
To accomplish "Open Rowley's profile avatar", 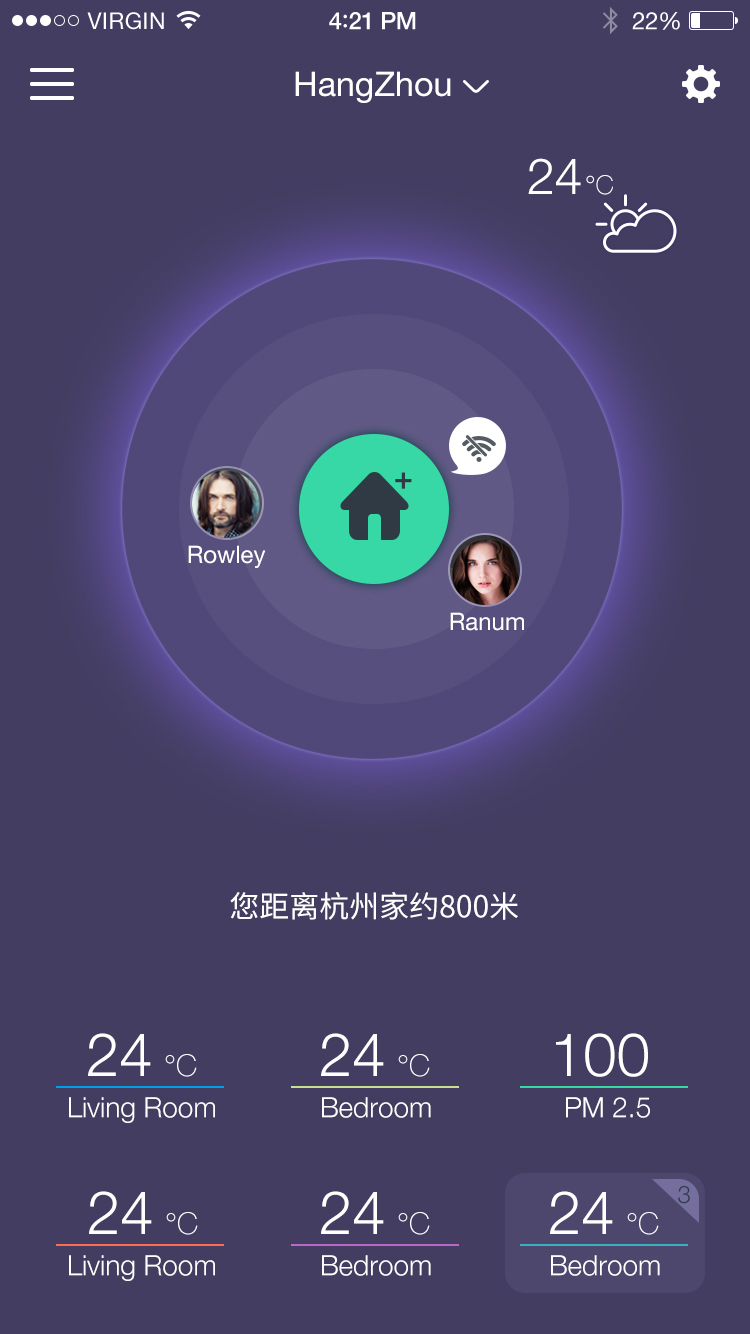I will 227,503.
